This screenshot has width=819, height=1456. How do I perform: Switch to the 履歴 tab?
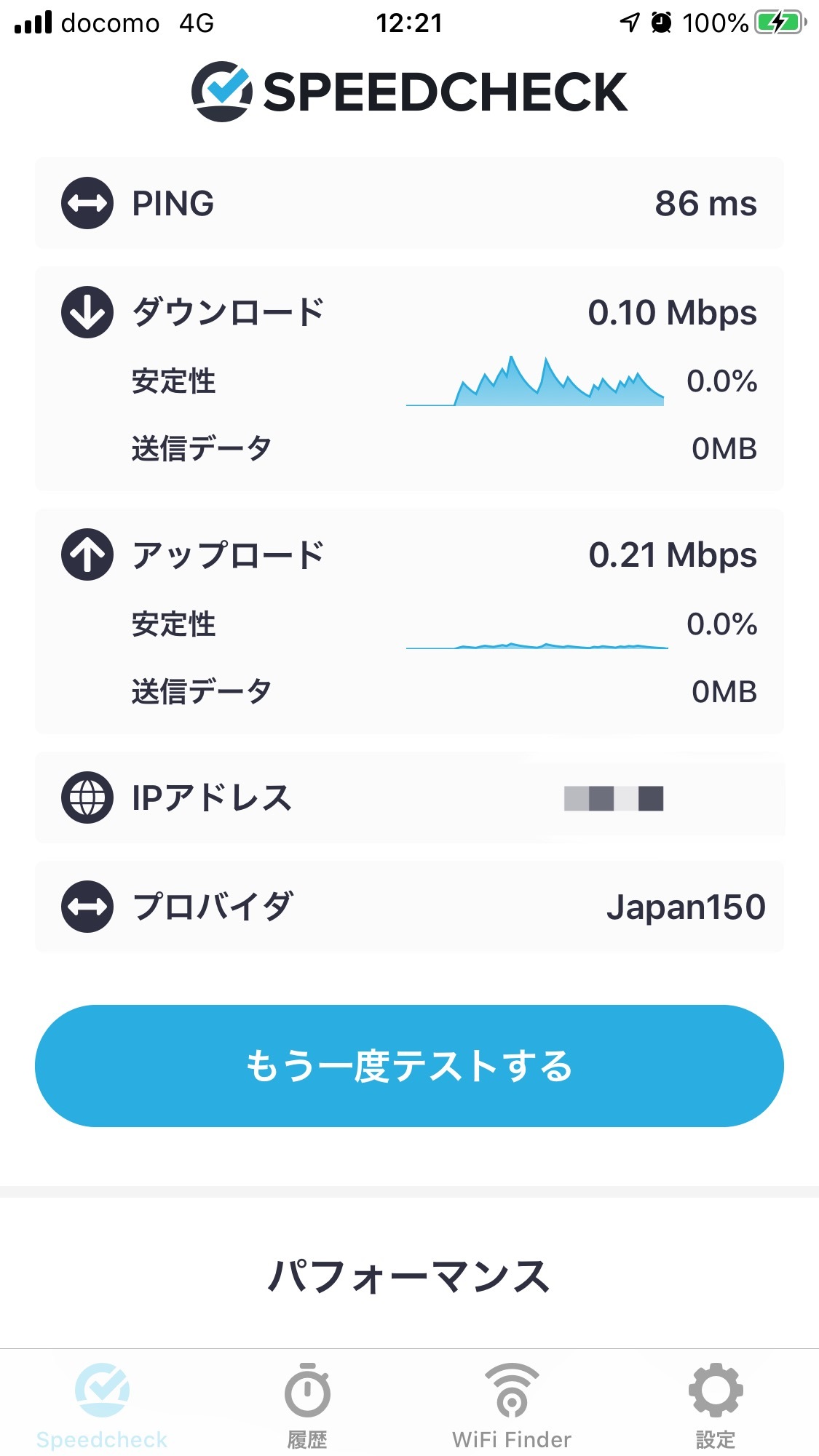307,1404
